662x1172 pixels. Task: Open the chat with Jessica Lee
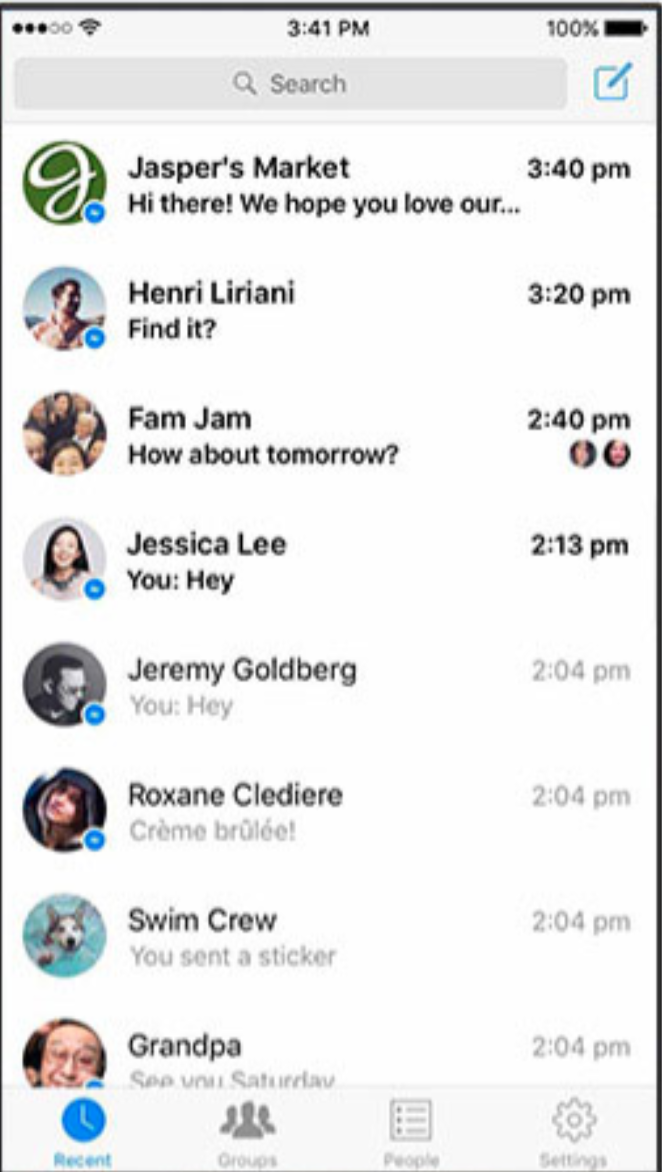click(330, 561)
